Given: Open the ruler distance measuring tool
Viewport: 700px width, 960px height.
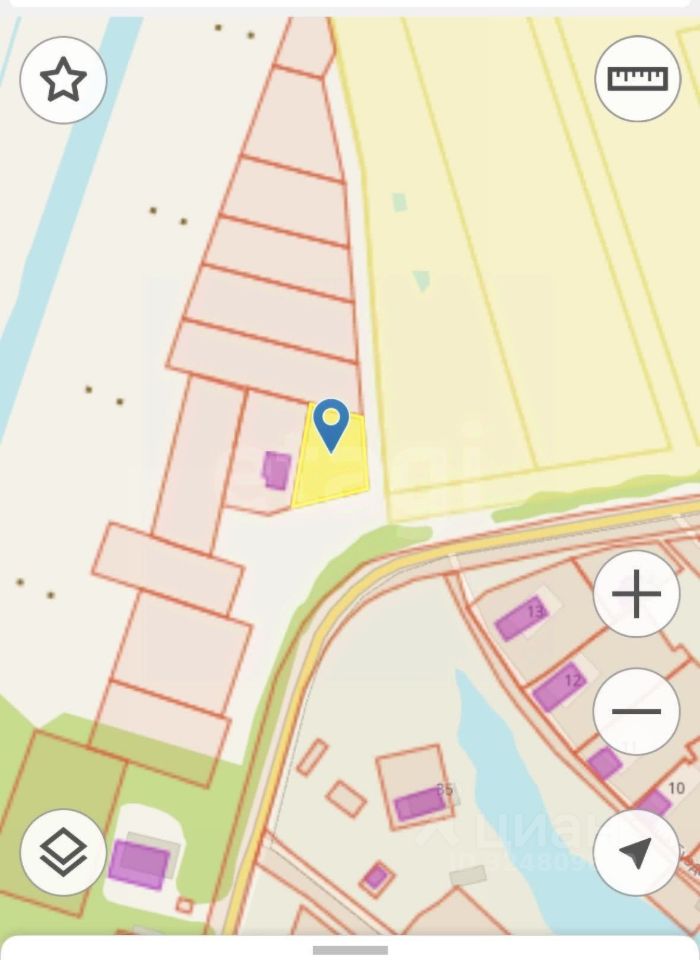Looking at the screenshot, I should click(637, 79).
